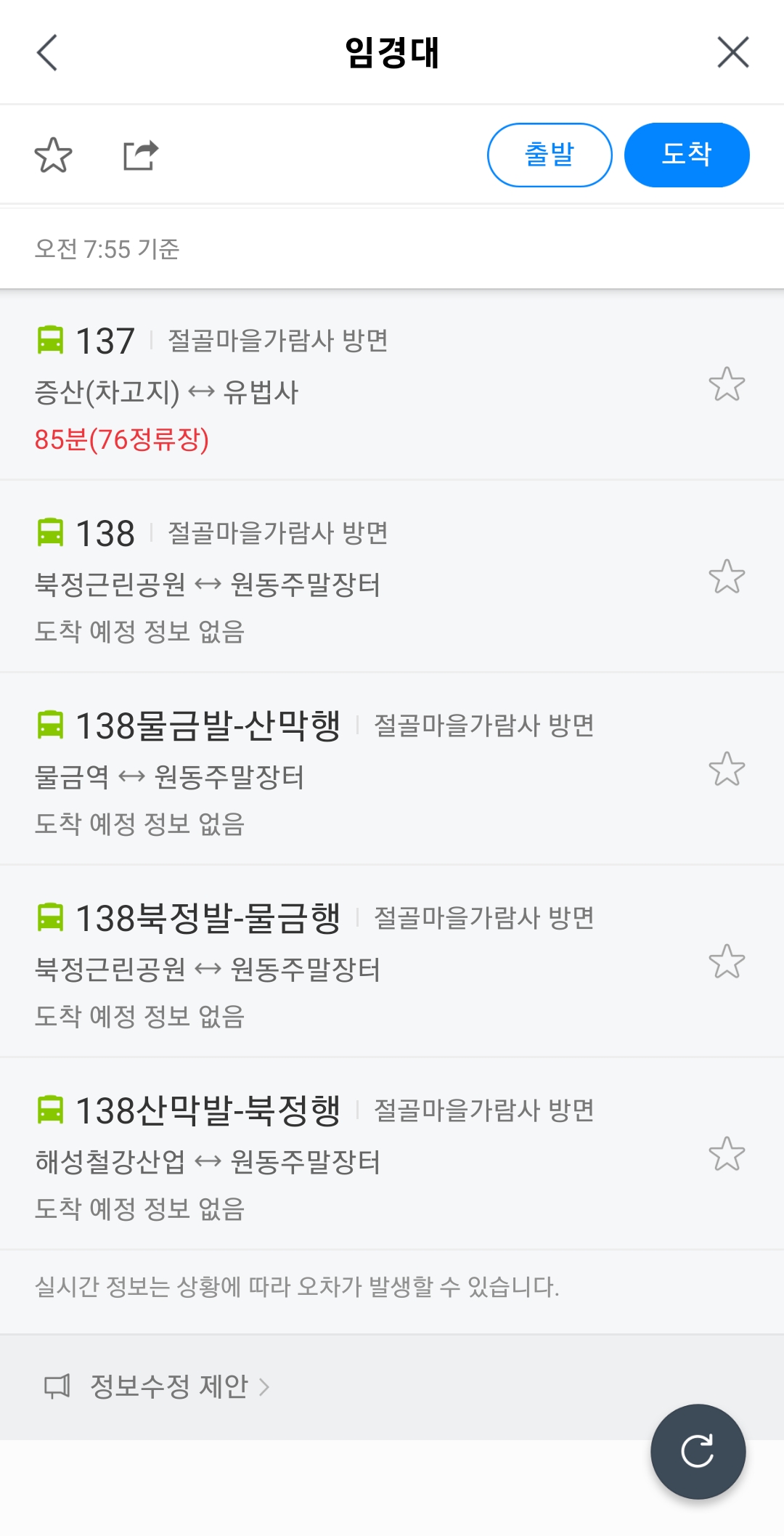Refresh arrival info with circular refresh button
The height and width of the screenshot is (1536, 784).
tap(698, 1450)
